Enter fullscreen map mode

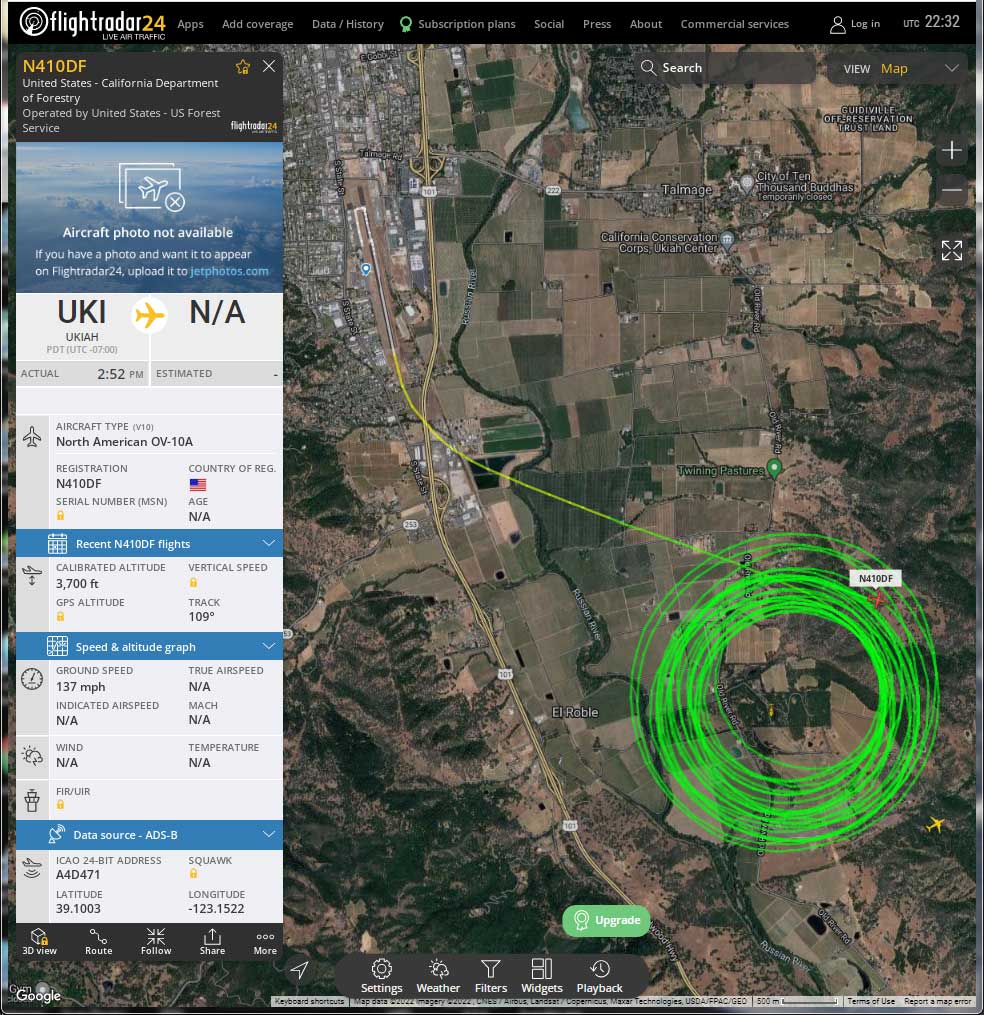[951, 250]
